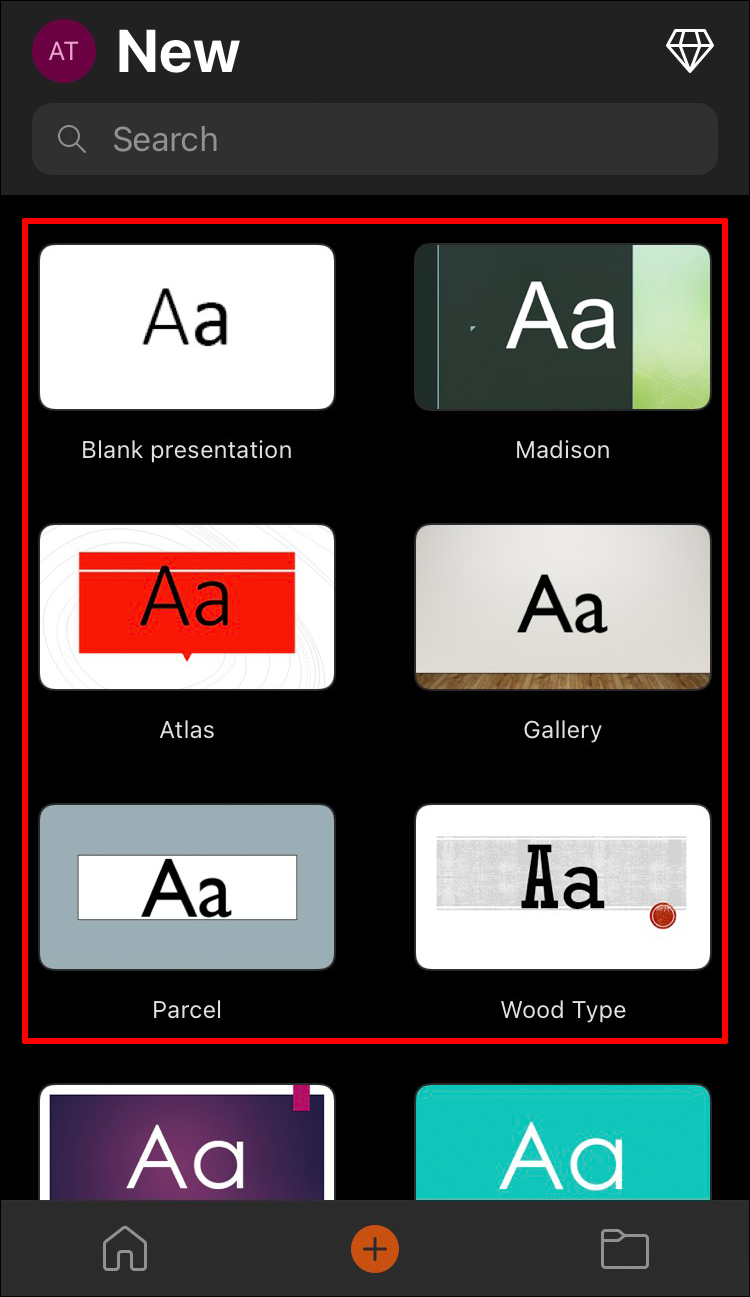Create a Blank presentation
This screenshot has height=1297, width=750.
pos(187,327)
